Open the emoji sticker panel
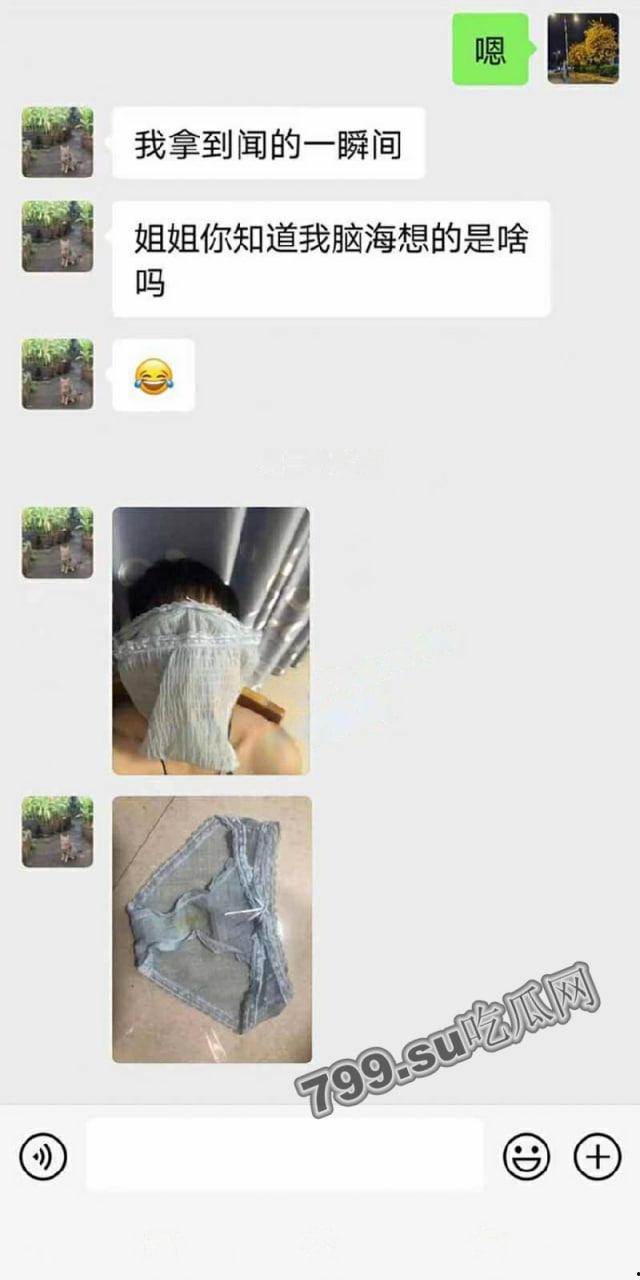 coord(526,1158)
